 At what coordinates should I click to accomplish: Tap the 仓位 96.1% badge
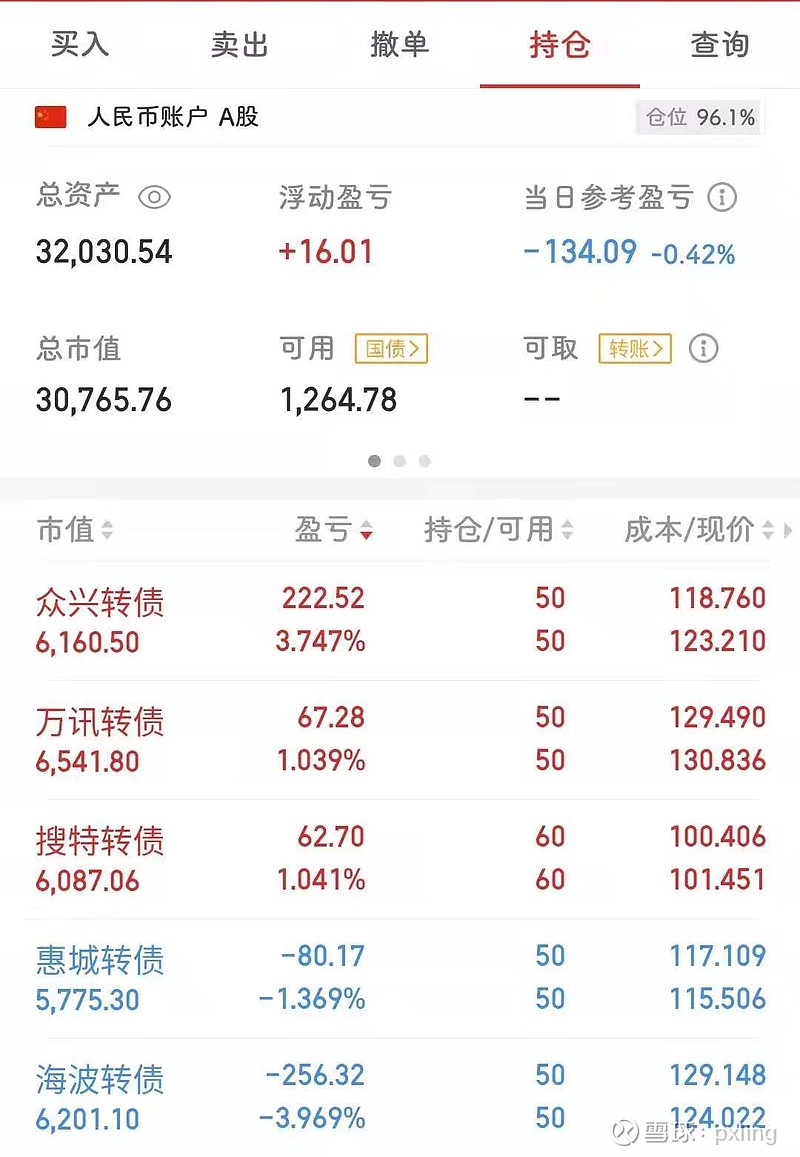click(x=700, y=118)
